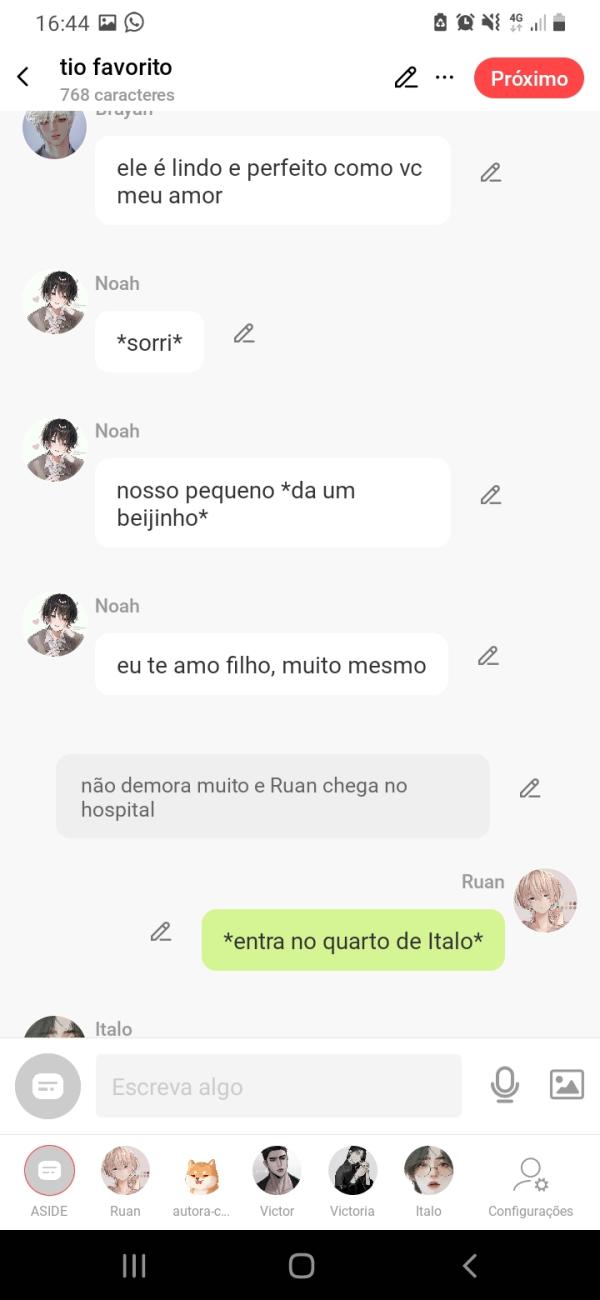Edit the 'nosso pequeno' message
This screenshot has width=600, height=1300.
coord(490,494)
